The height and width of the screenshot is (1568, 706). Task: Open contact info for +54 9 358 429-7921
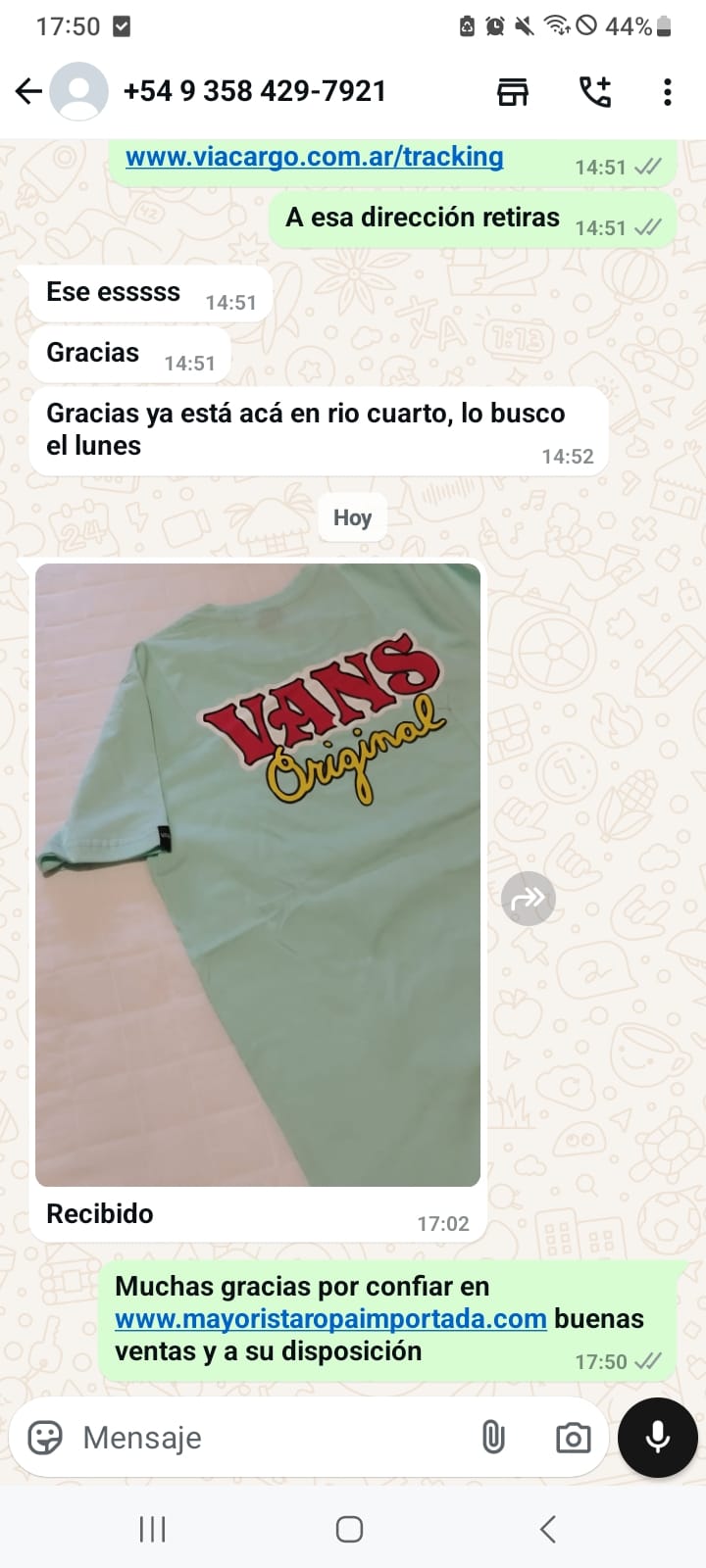point(255,92)
